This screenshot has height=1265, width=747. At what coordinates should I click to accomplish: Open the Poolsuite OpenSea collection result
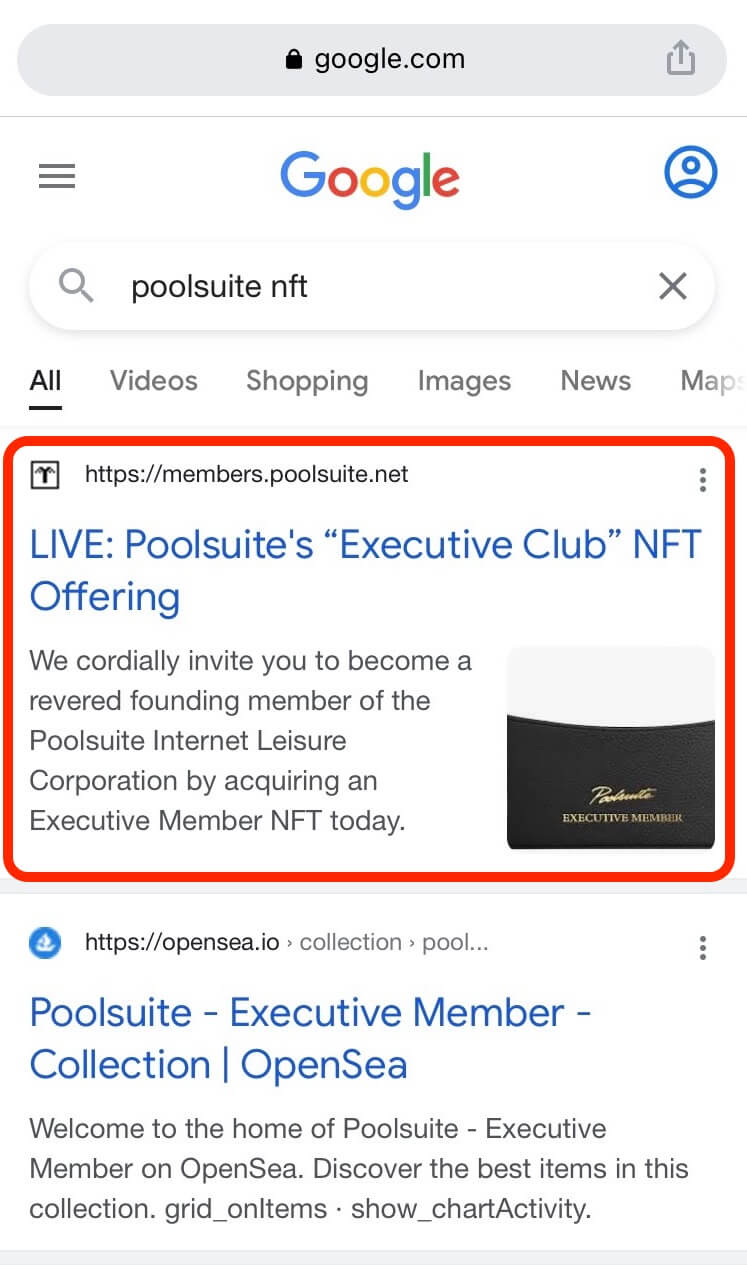(x=310, y=1038)
